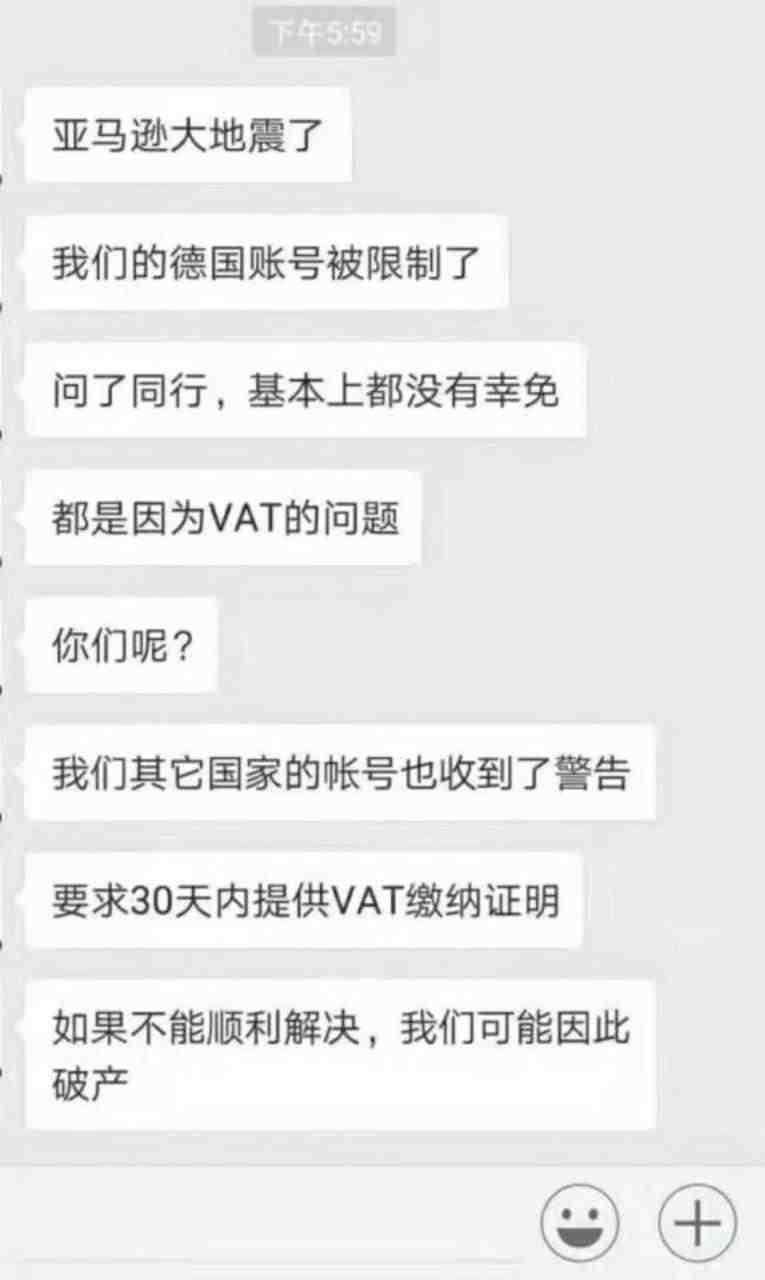Open the emoji sticker panel
765x1280 pixels.
coord(580,1224)
